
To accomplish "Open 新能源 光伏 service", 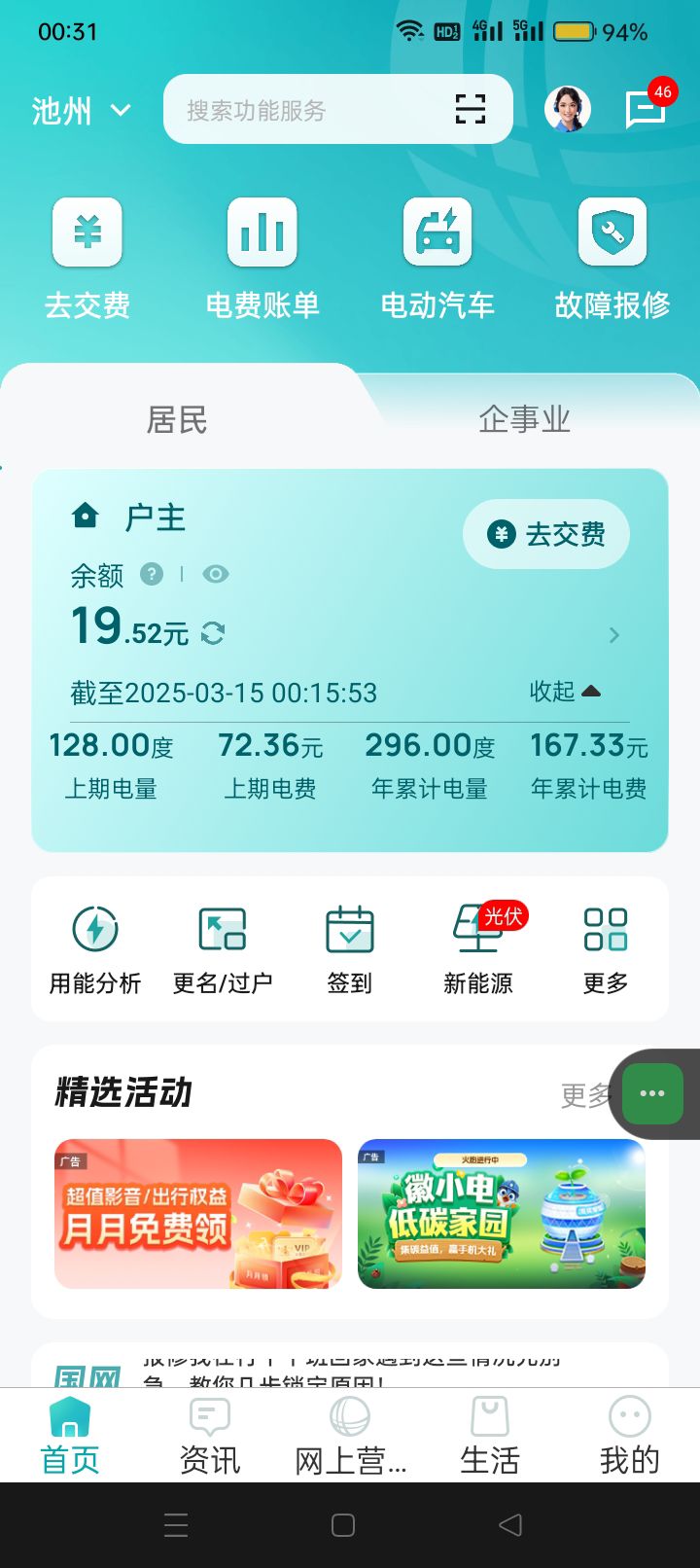I will pos(478,948).
